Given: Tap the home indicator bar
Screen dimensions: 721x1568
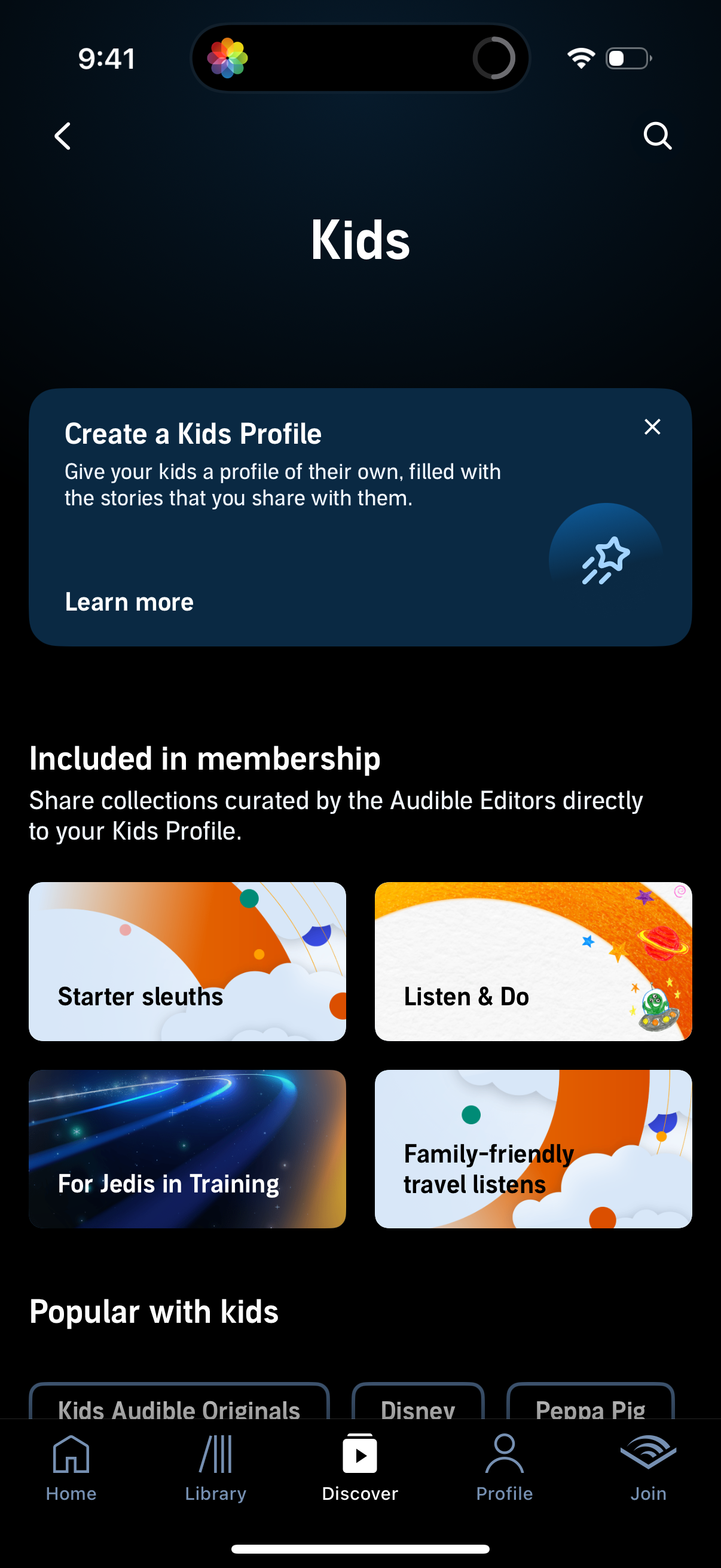Looking at the screenshot, I should pyautogui.click(x=360, y=1548).
